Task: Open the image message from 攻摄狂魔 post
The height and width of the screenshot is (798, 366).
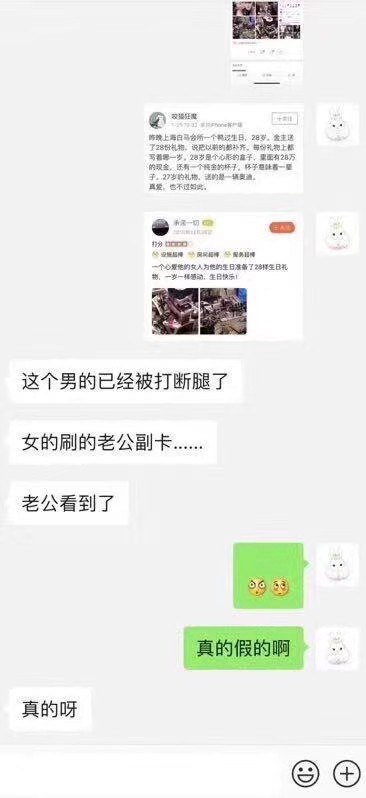Action: pos(223,149)
